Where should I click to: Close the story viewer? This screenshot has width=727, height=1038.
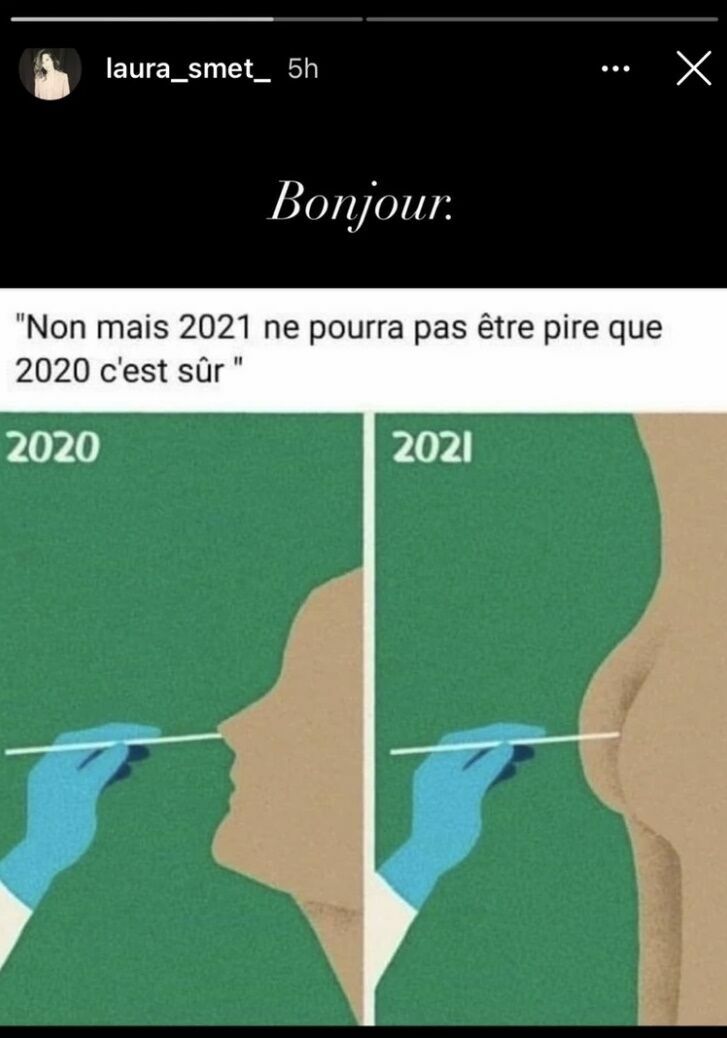[x=693, y=69]
